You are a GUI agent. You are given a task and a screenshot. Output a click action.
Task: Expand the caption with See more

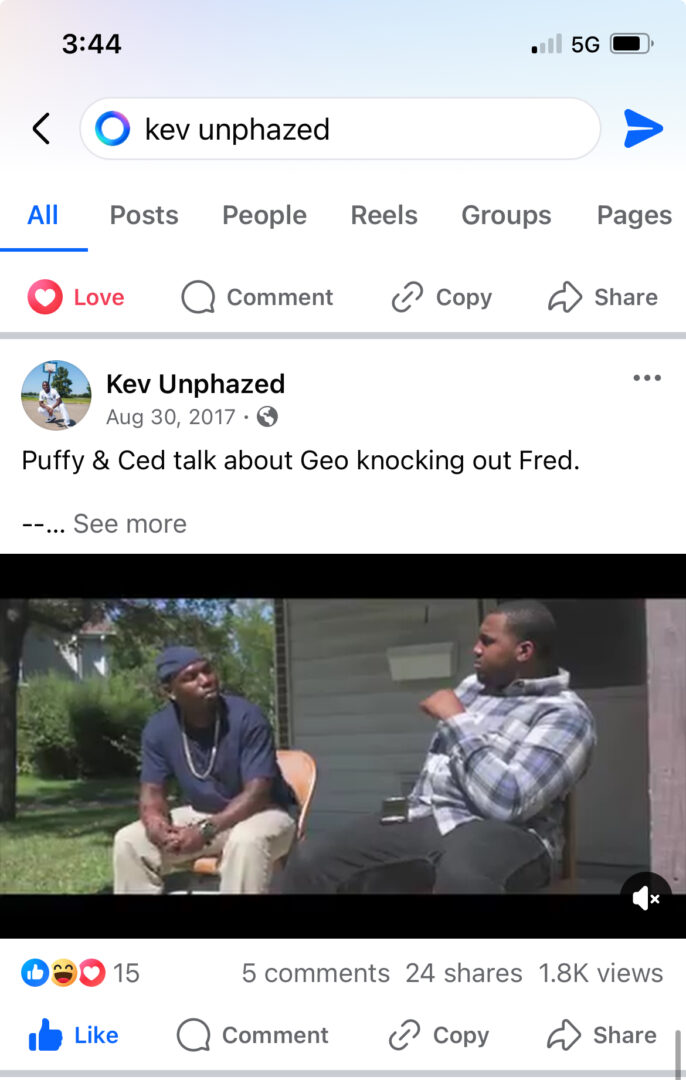pos(129,524)
